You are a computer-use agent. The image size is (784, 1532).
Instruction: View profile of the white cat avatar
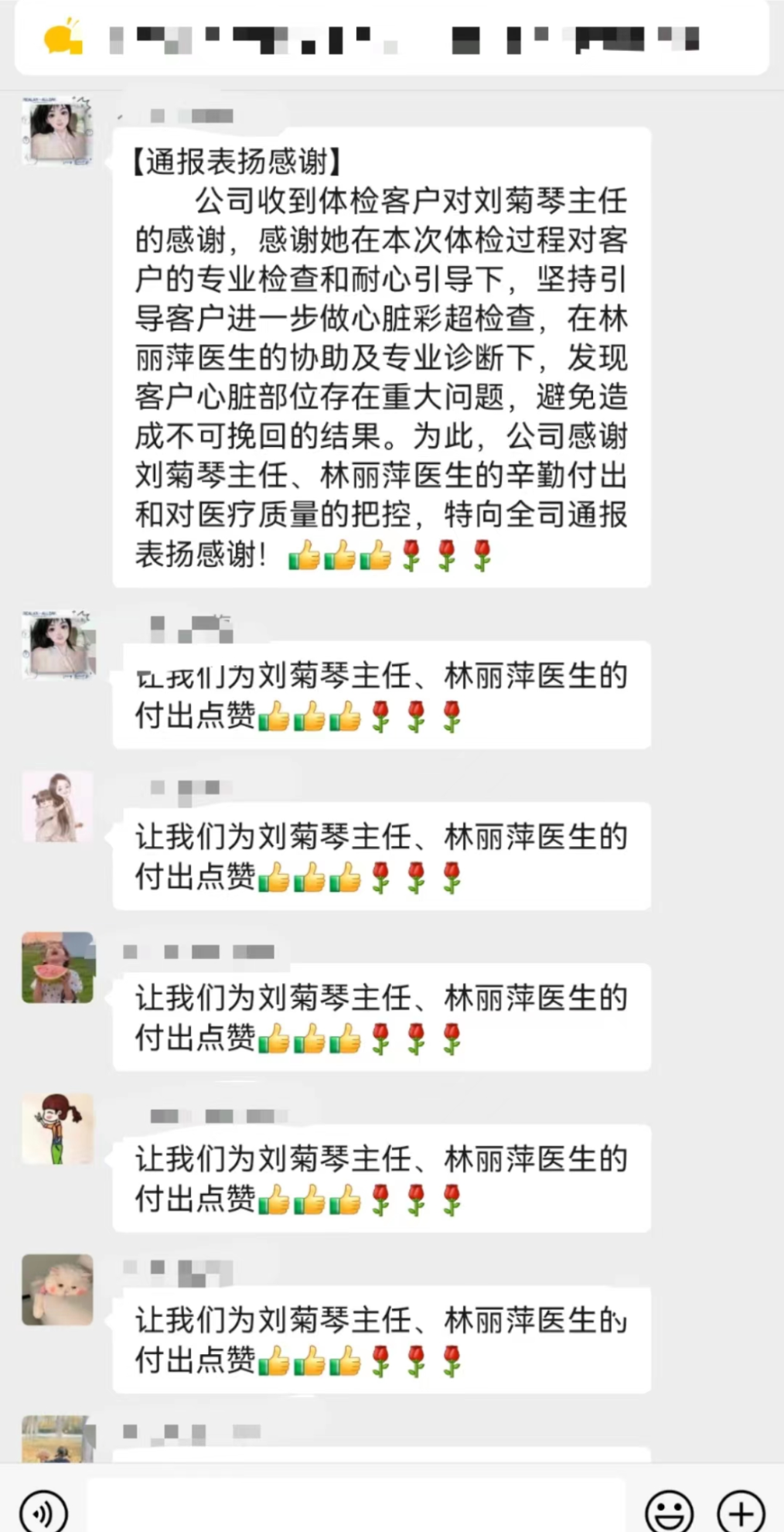tap(58, 1289)
